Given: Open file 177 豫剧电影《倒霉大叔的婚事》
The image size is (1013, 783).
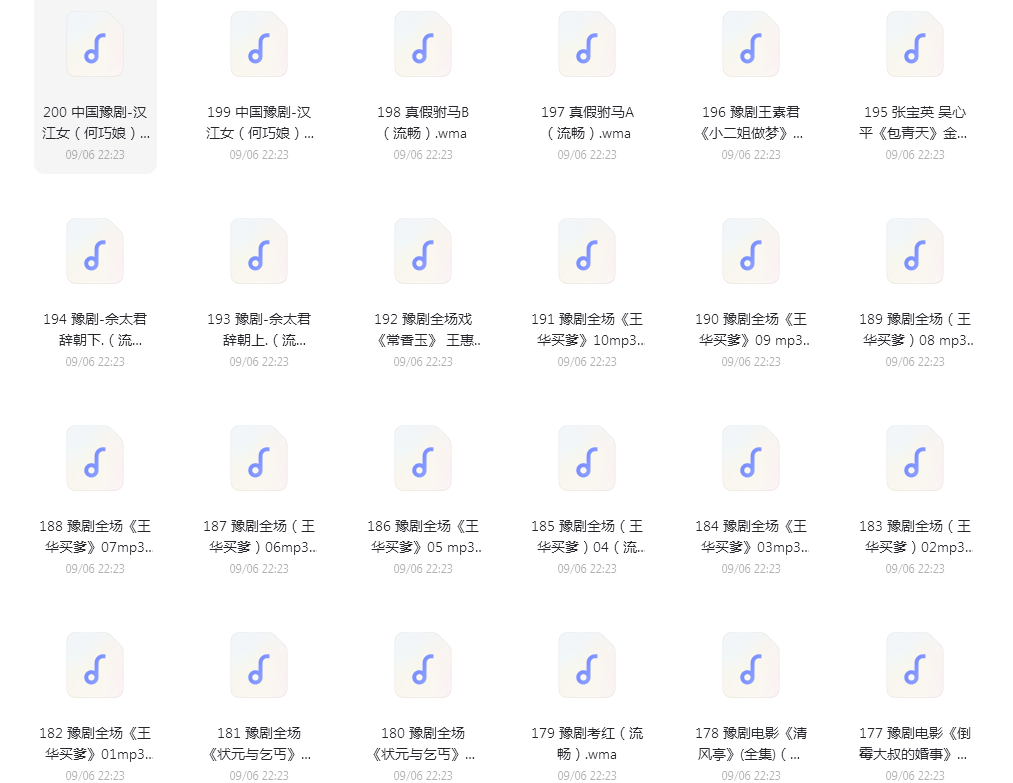Looking at the screenshot, I should click(x=915, y=666).
